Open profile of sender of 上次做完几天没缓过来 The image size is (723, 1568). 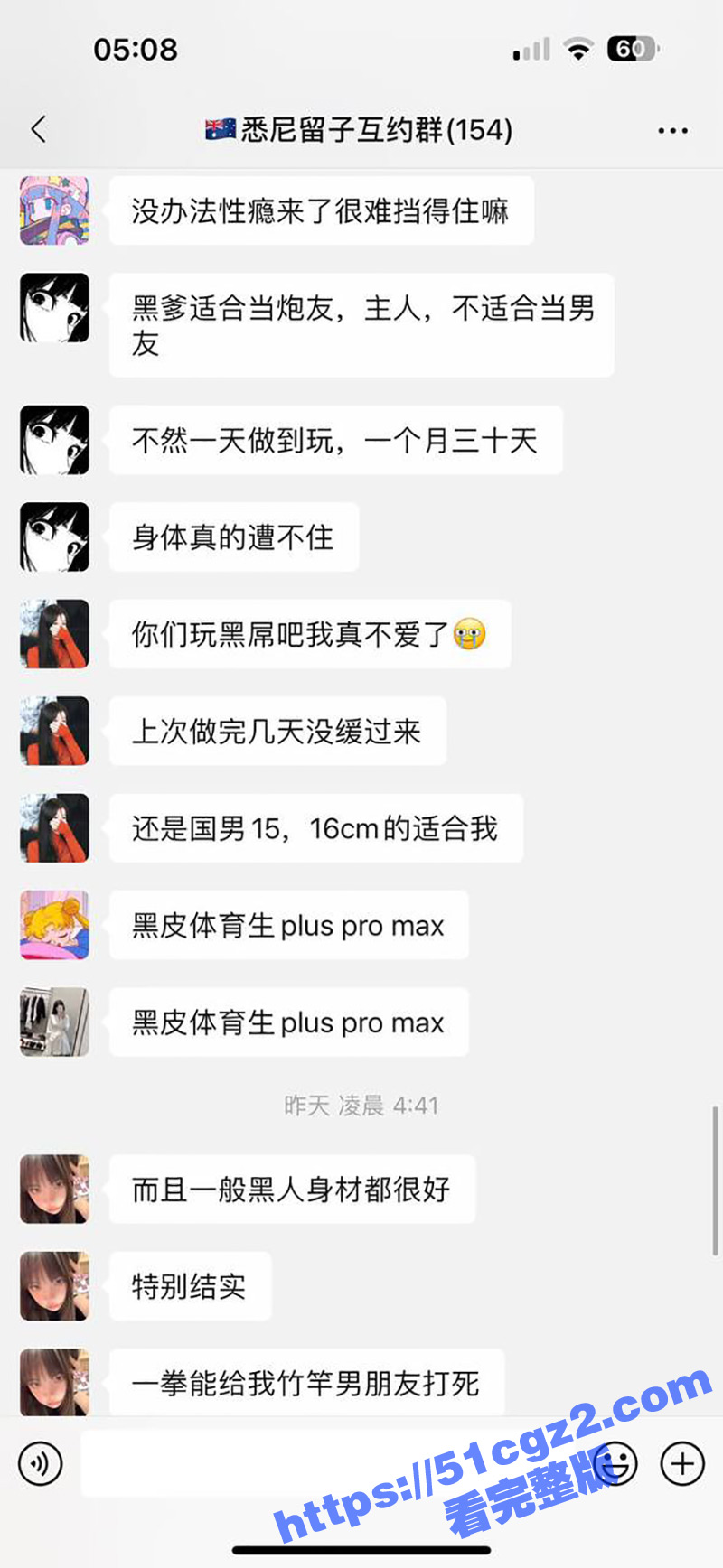55,731
